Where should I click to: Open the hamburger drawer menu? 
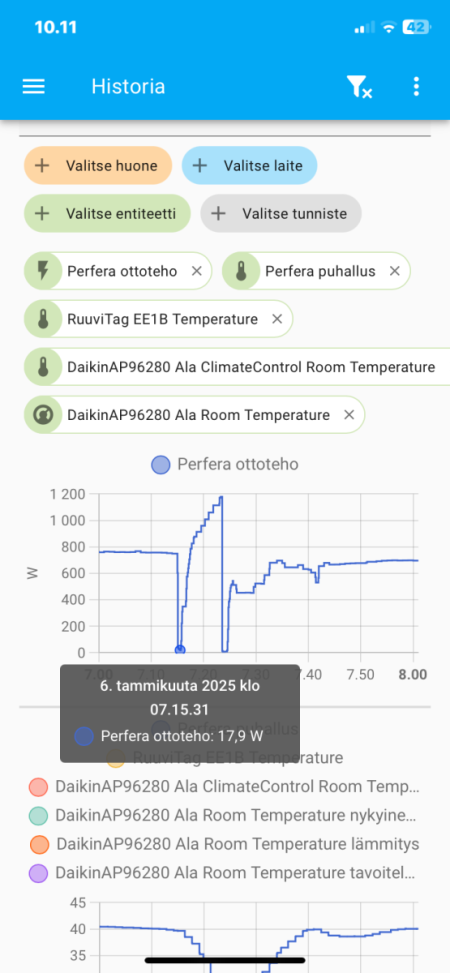(x=34, y=86)
